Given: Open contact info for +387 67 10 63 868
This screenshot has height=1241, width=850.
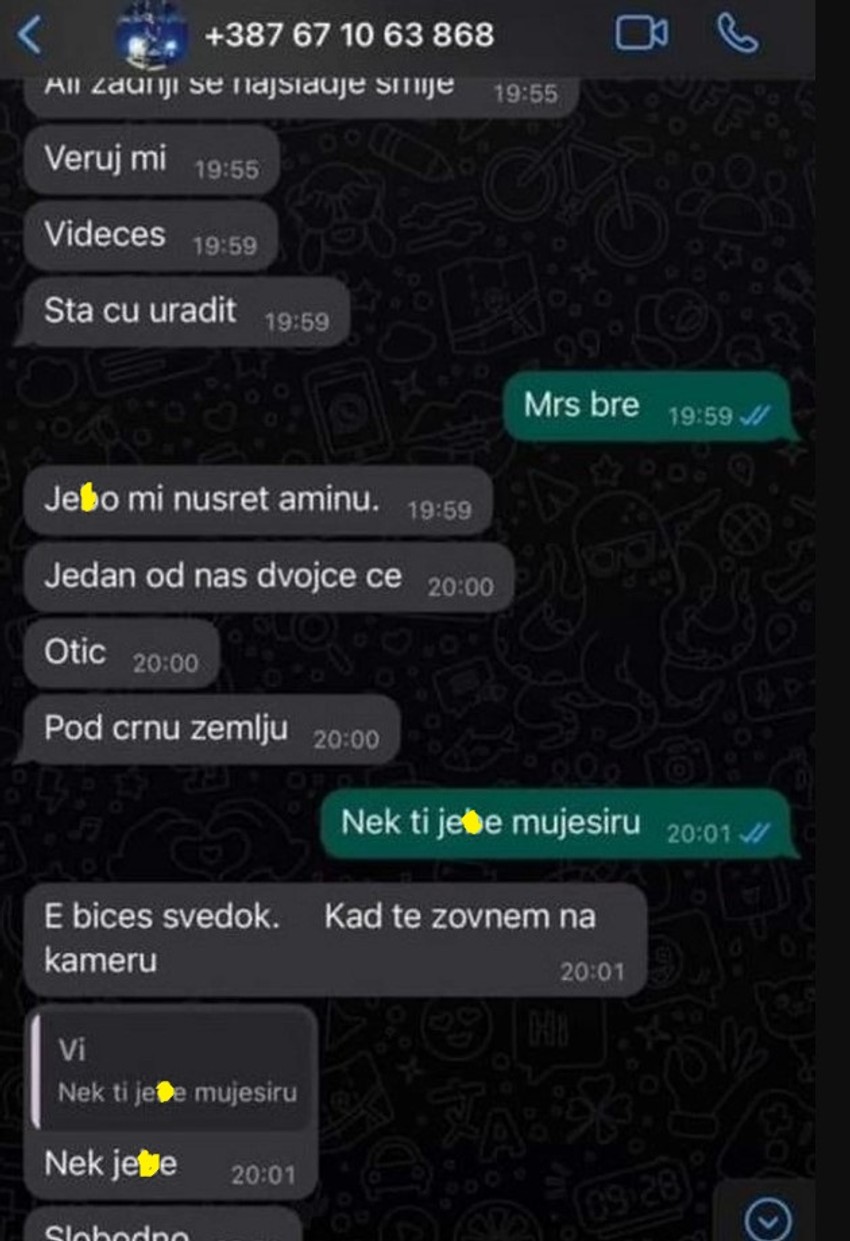Looking at the screenshot, I should pos(348,35).
